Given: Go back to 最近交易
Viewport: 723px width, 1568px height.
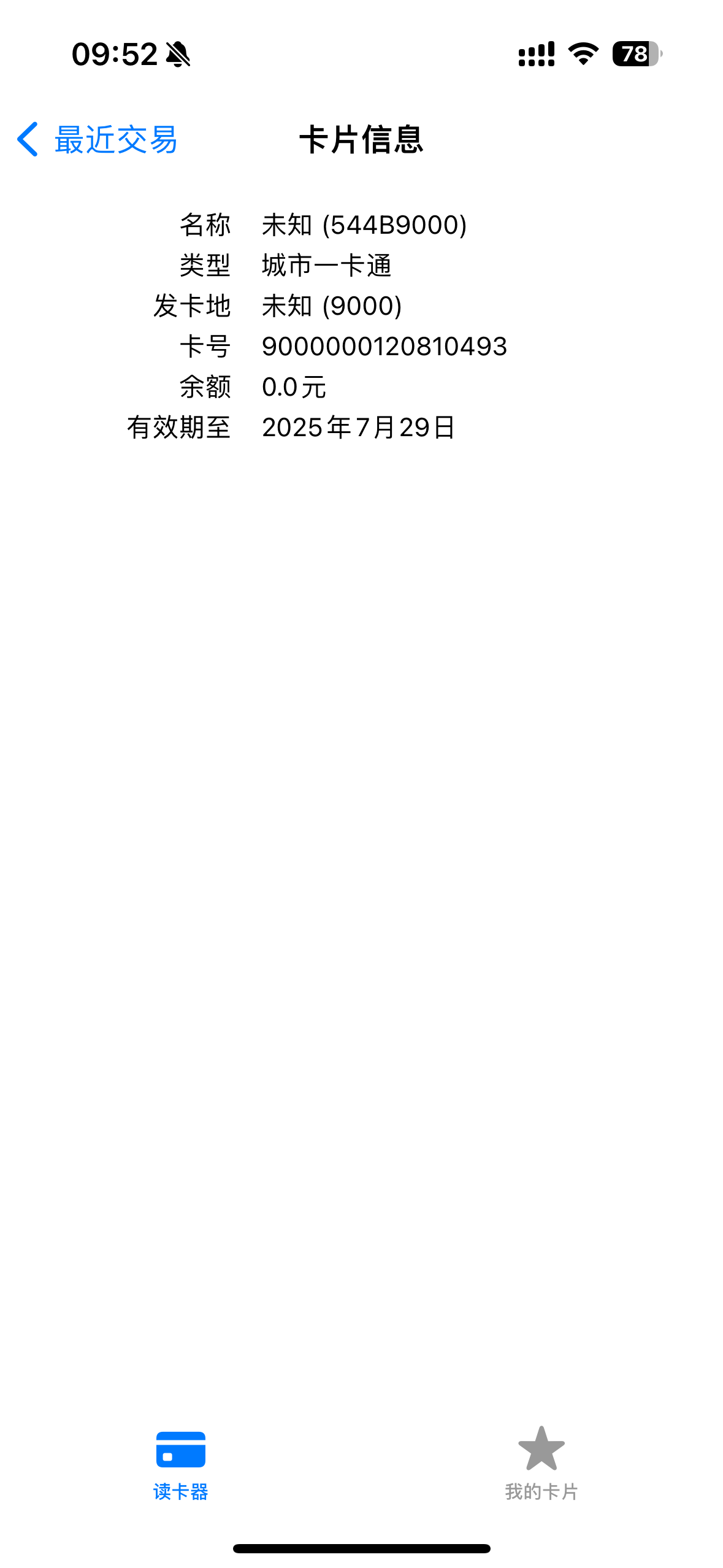Looking at the screenshot, I should tap(97, 140).
